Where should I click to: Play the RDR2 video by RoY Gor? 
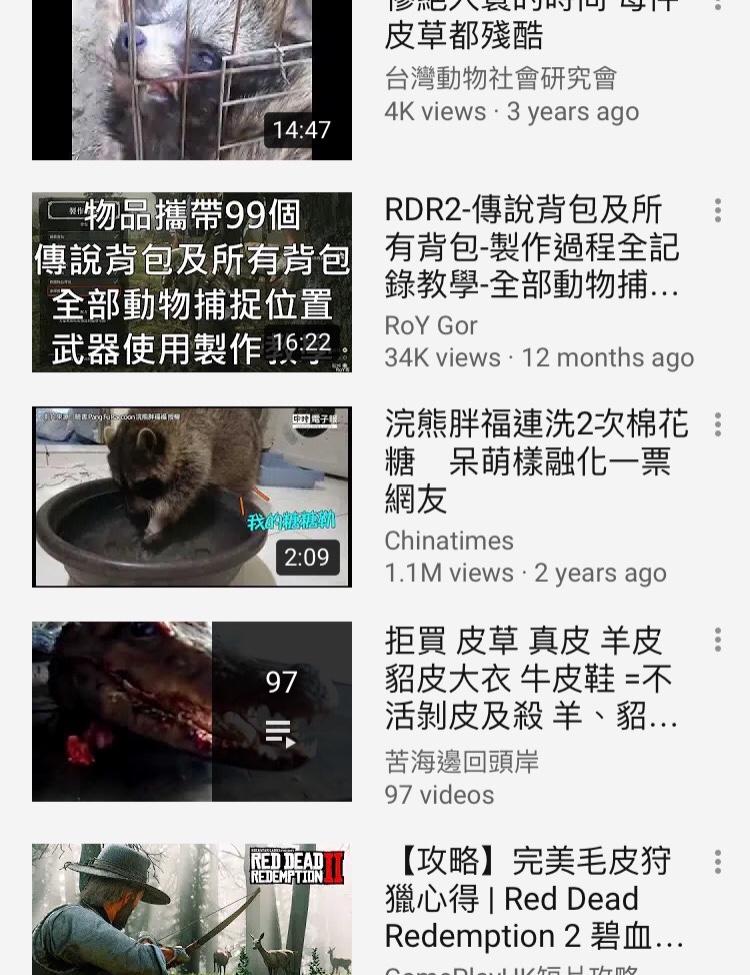pos(192,282)
